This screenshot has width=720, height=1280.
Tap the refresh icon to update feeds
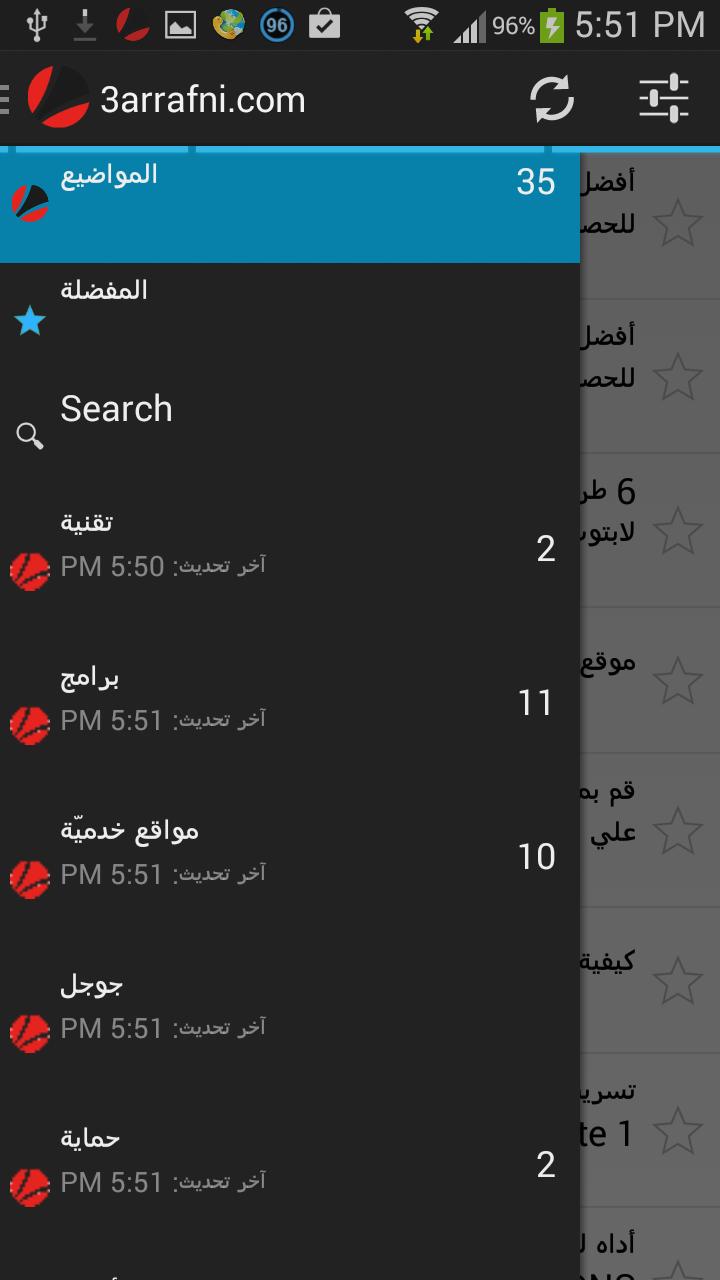(551, 99)
